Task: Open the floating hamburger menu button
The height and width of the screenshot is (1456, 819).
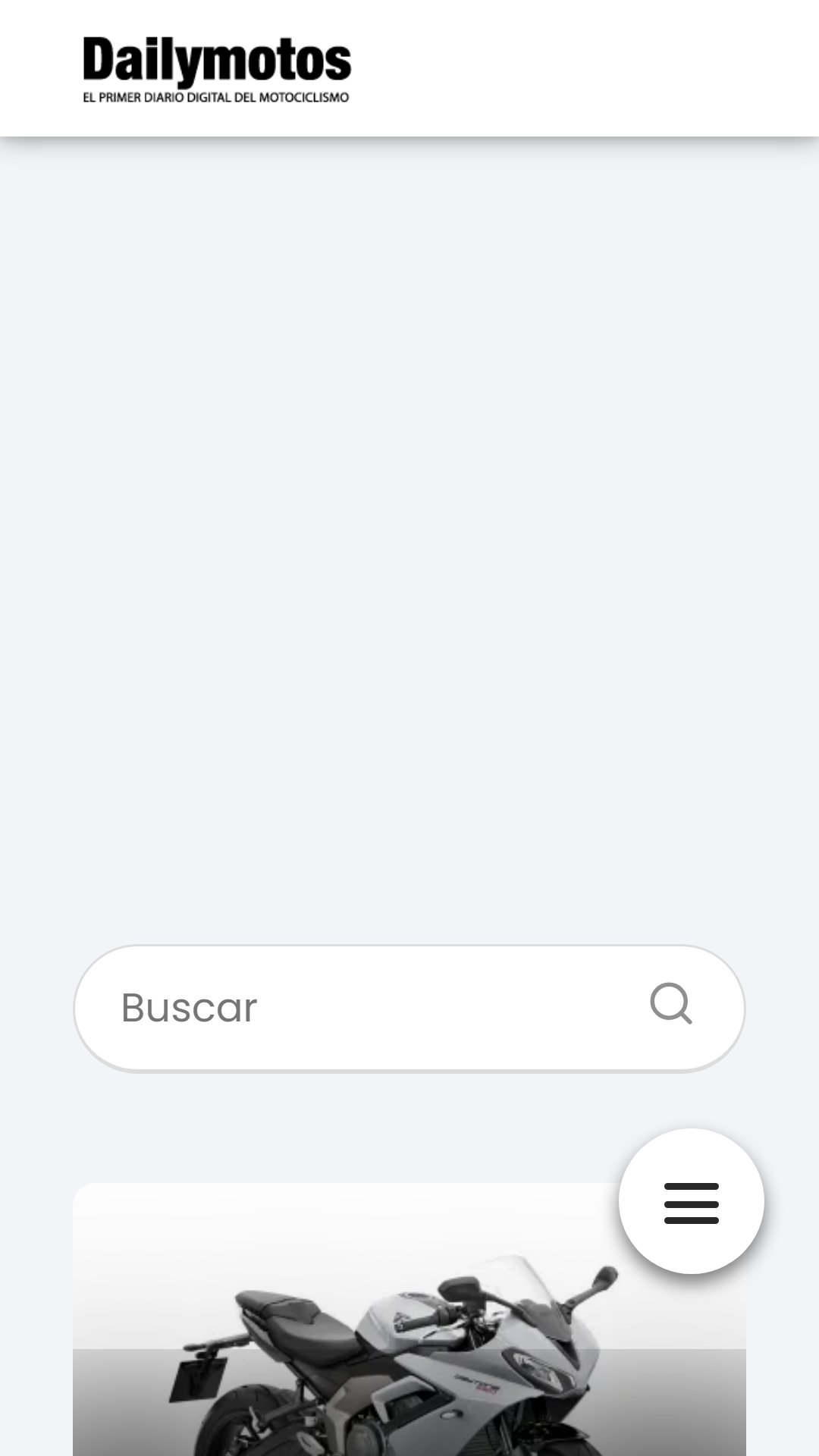Action: coord(691,1202)
